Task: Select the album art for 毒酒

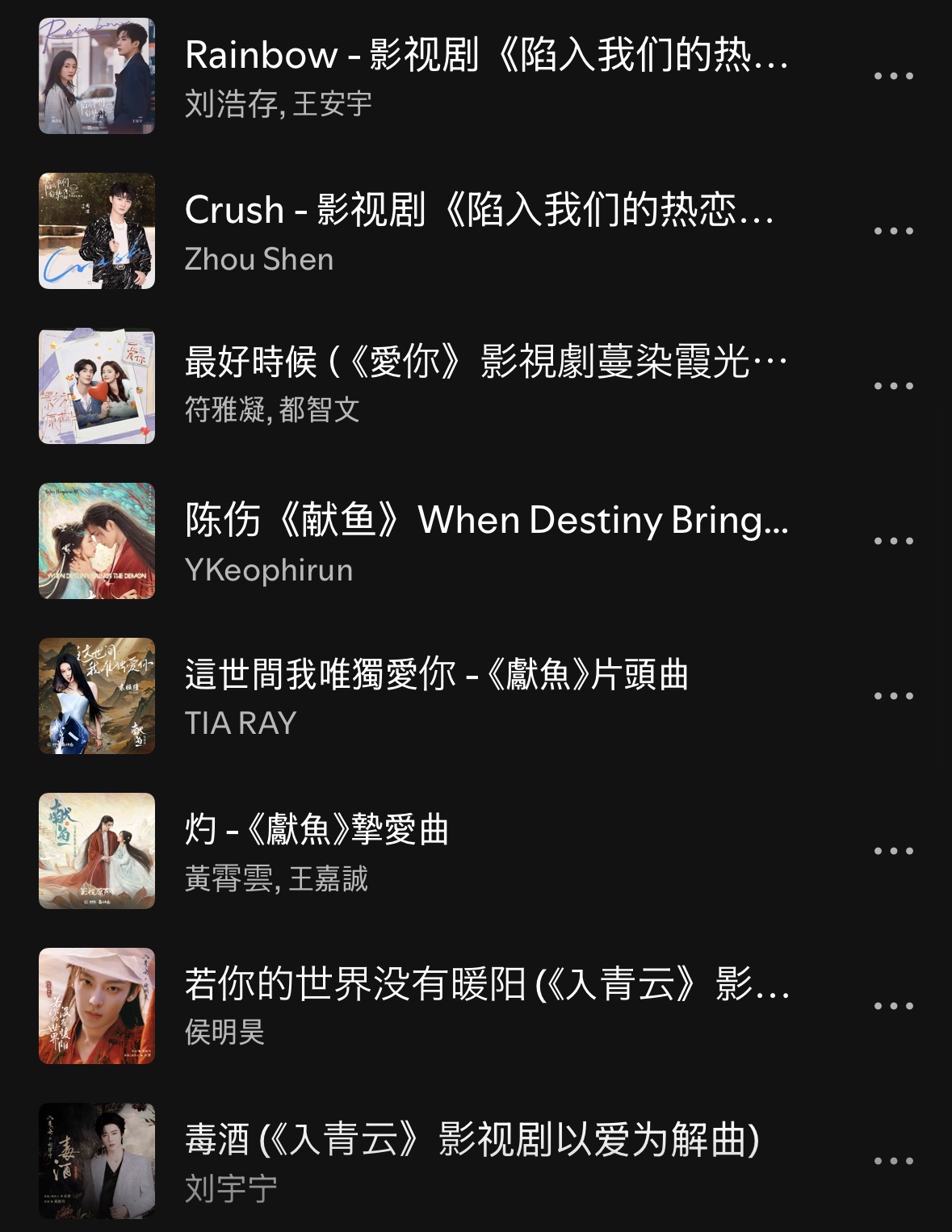Action: (97, 1160)
